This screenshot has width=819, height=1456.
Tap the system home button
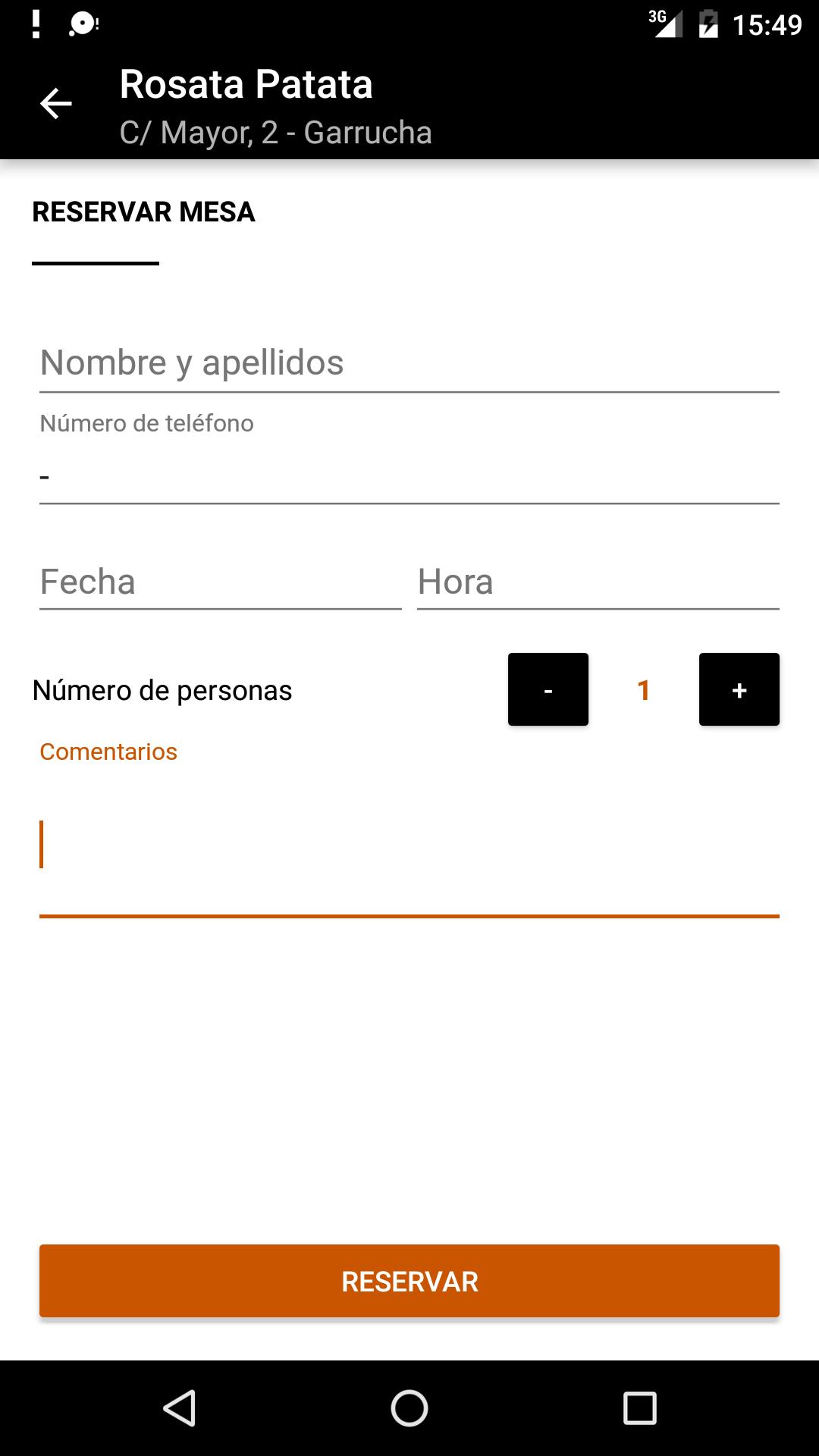[409, 1408]
